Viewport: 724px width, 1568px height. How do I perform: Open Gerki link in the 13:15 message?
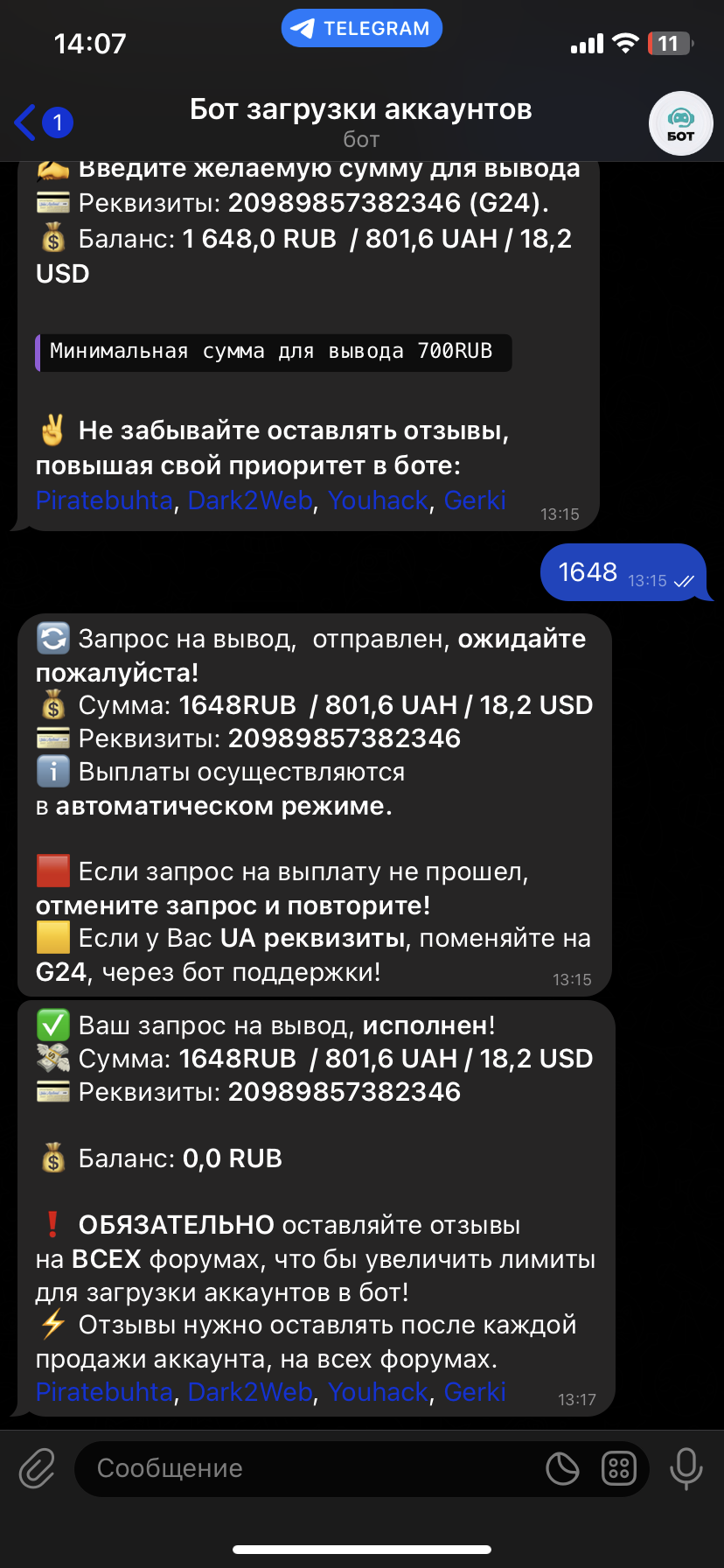coord(475,500)
